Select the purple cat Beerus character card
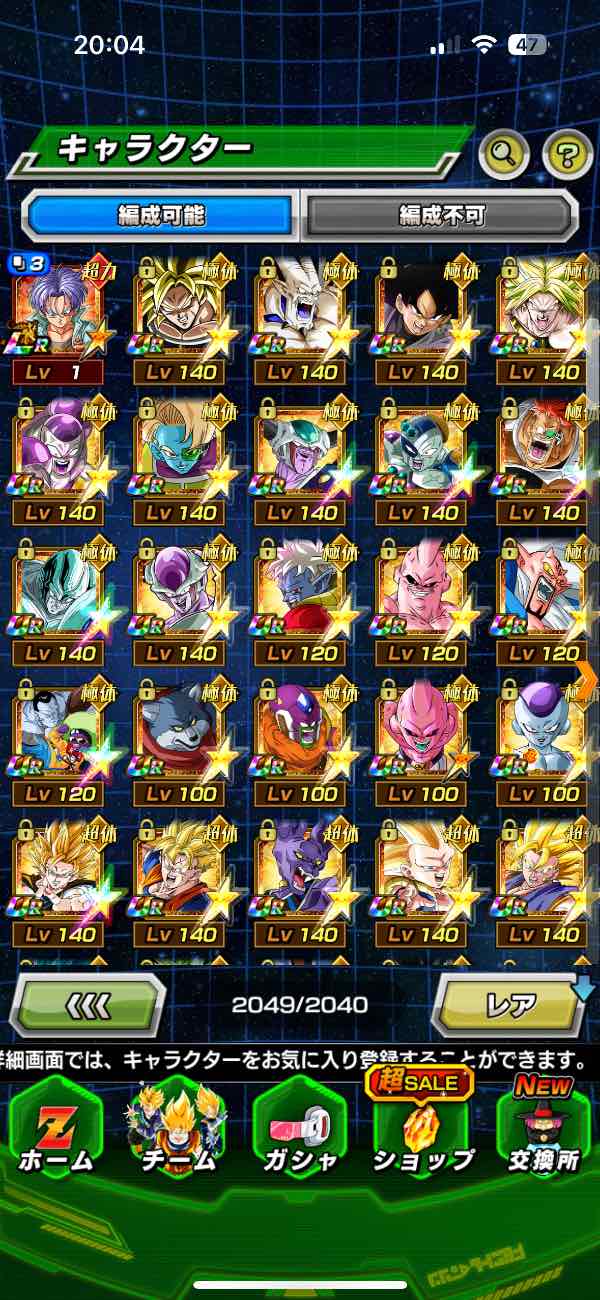This screenshot has width=600, height=1300. coord(300,881)
